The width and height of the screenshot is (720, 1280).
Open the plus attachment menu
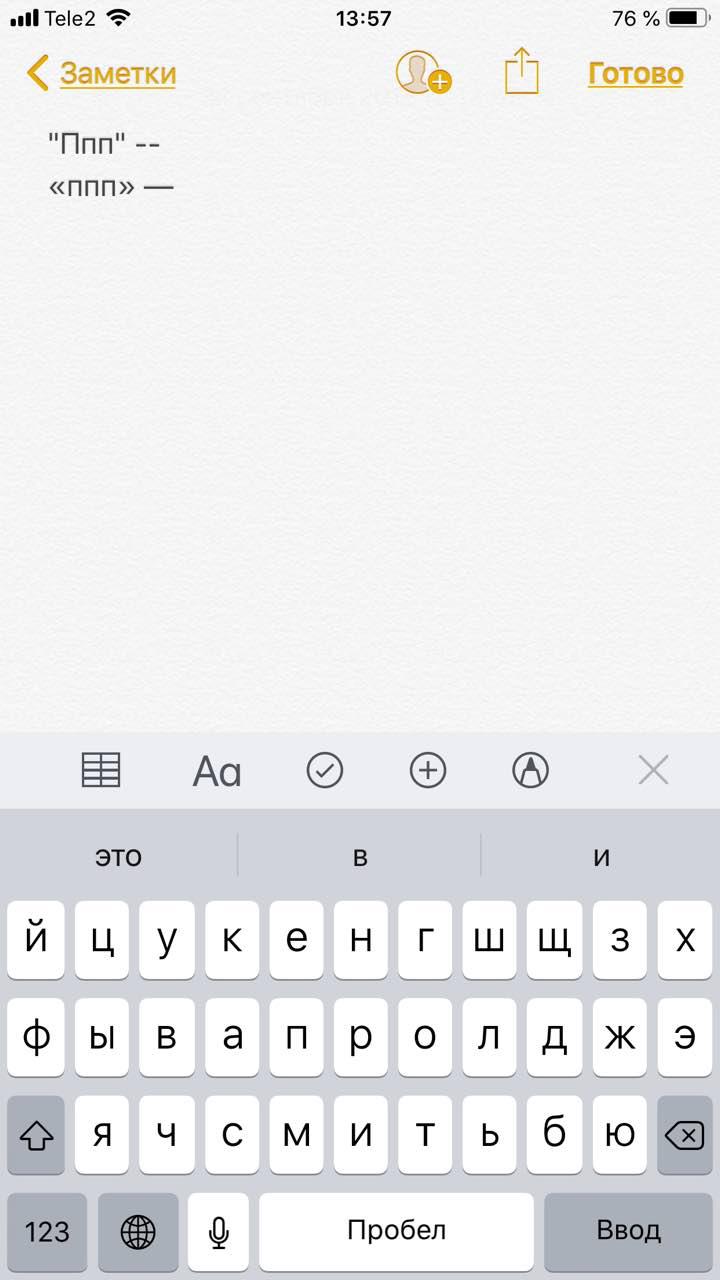(428, 770)
